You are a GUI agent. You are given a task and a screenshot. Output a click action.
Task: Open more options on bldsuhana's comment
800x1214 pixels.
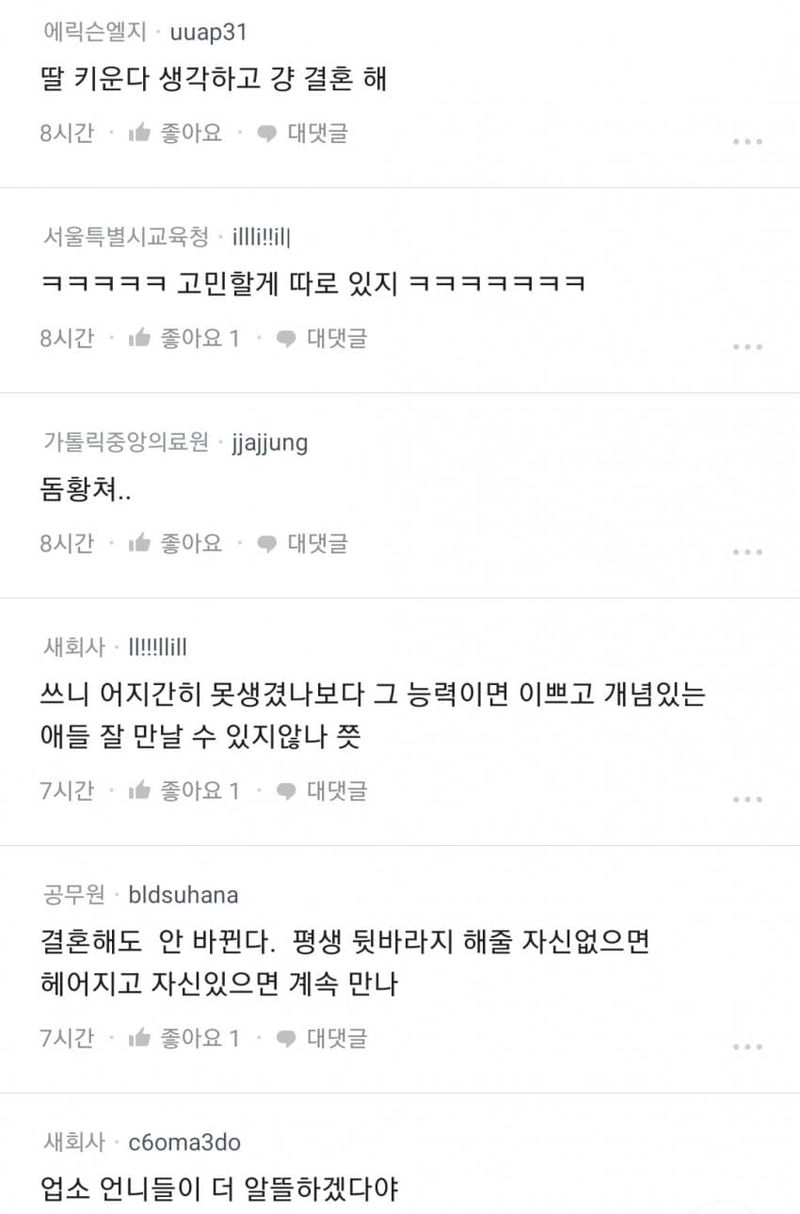pos(747,1046)
